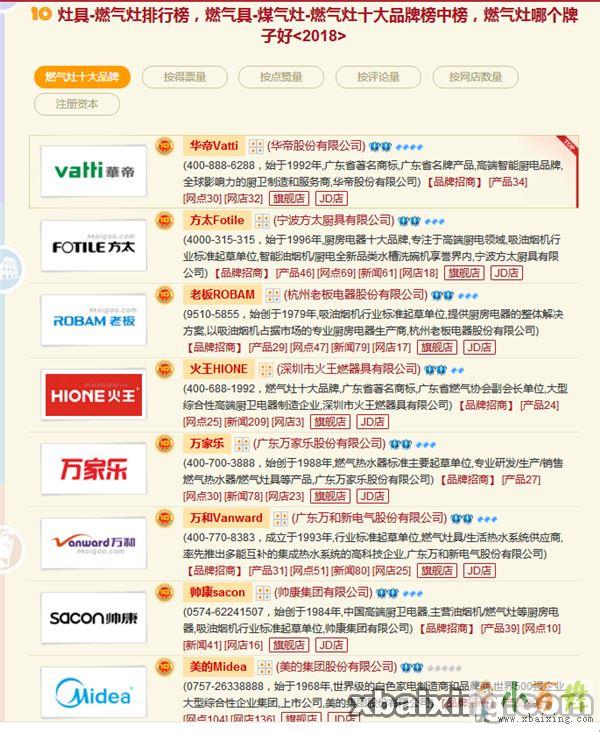
Task: Open the 帅康sacon brand page
Action: 216,593
